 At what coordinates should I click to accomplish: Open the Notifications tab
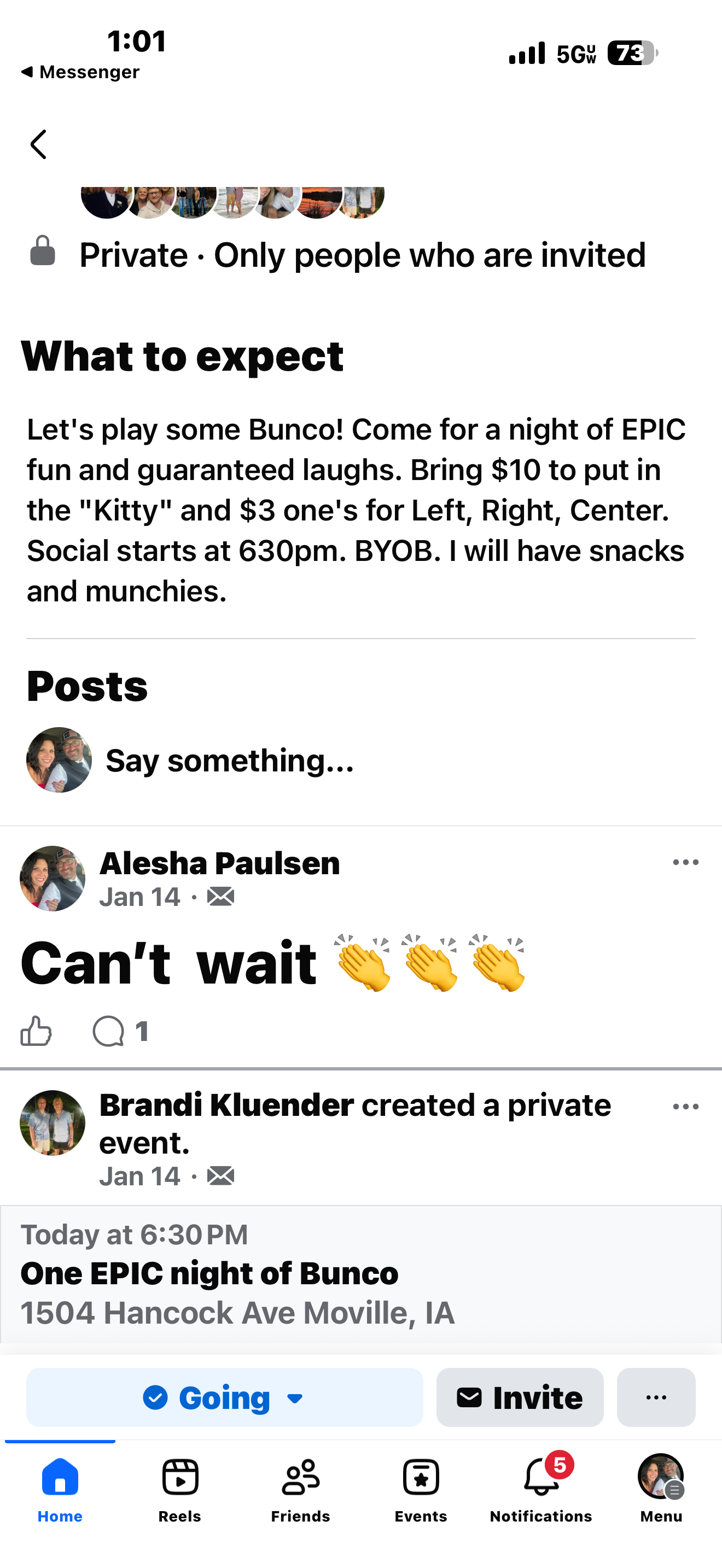point(540,1488)
